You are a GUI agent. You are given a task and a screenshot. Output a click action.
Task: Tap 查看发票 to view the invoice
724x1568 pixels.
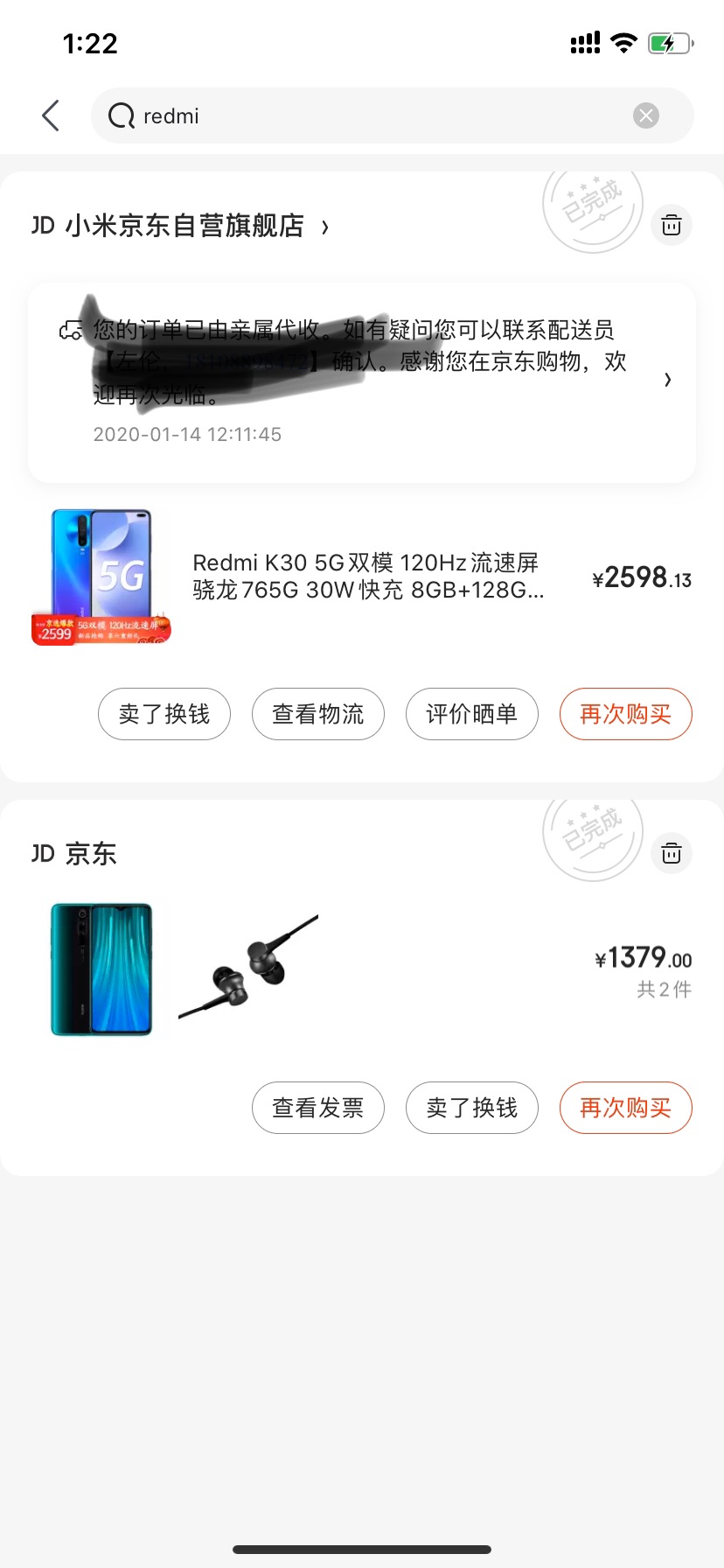coord(318,1108)
